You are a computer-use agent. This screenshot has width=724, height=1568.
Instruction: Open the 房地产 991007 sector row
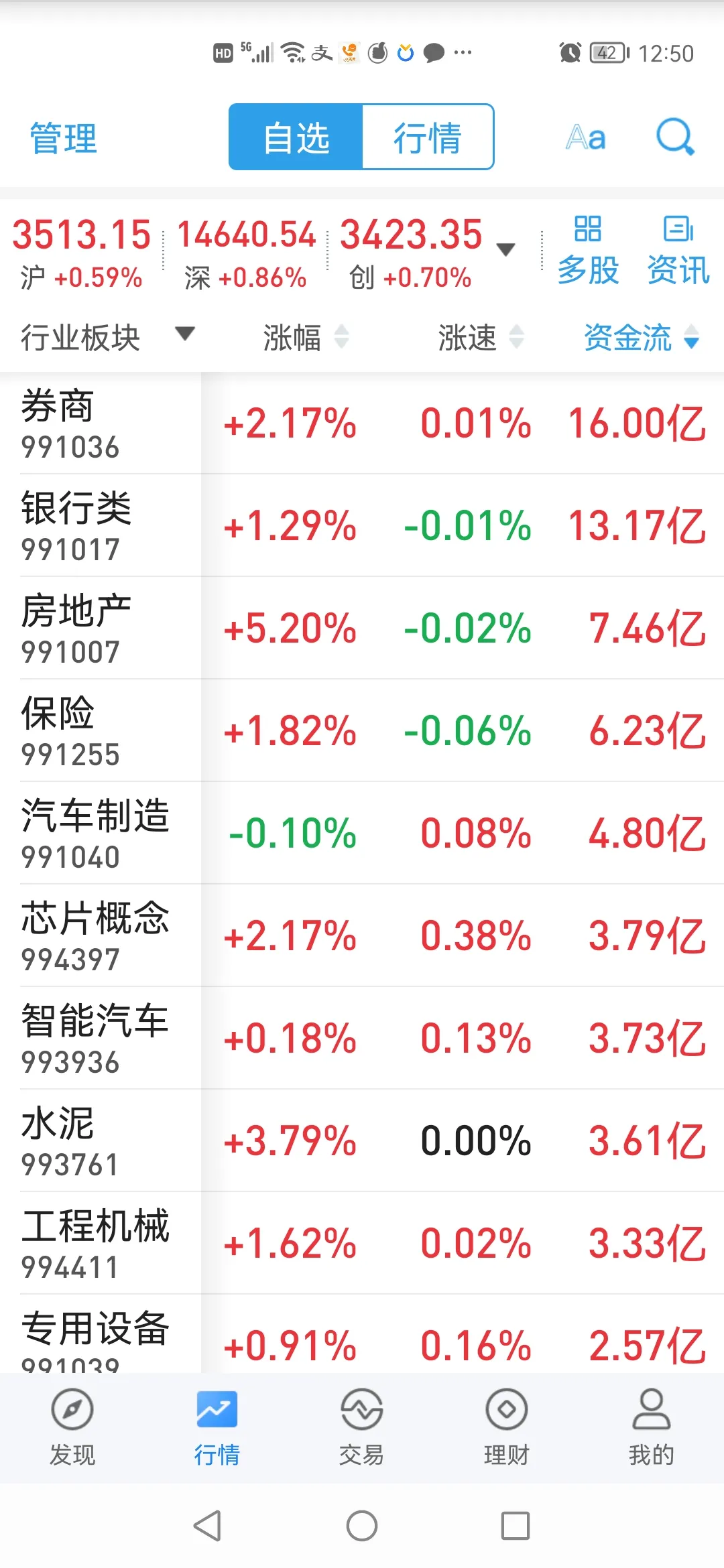[x=362, y=629]
